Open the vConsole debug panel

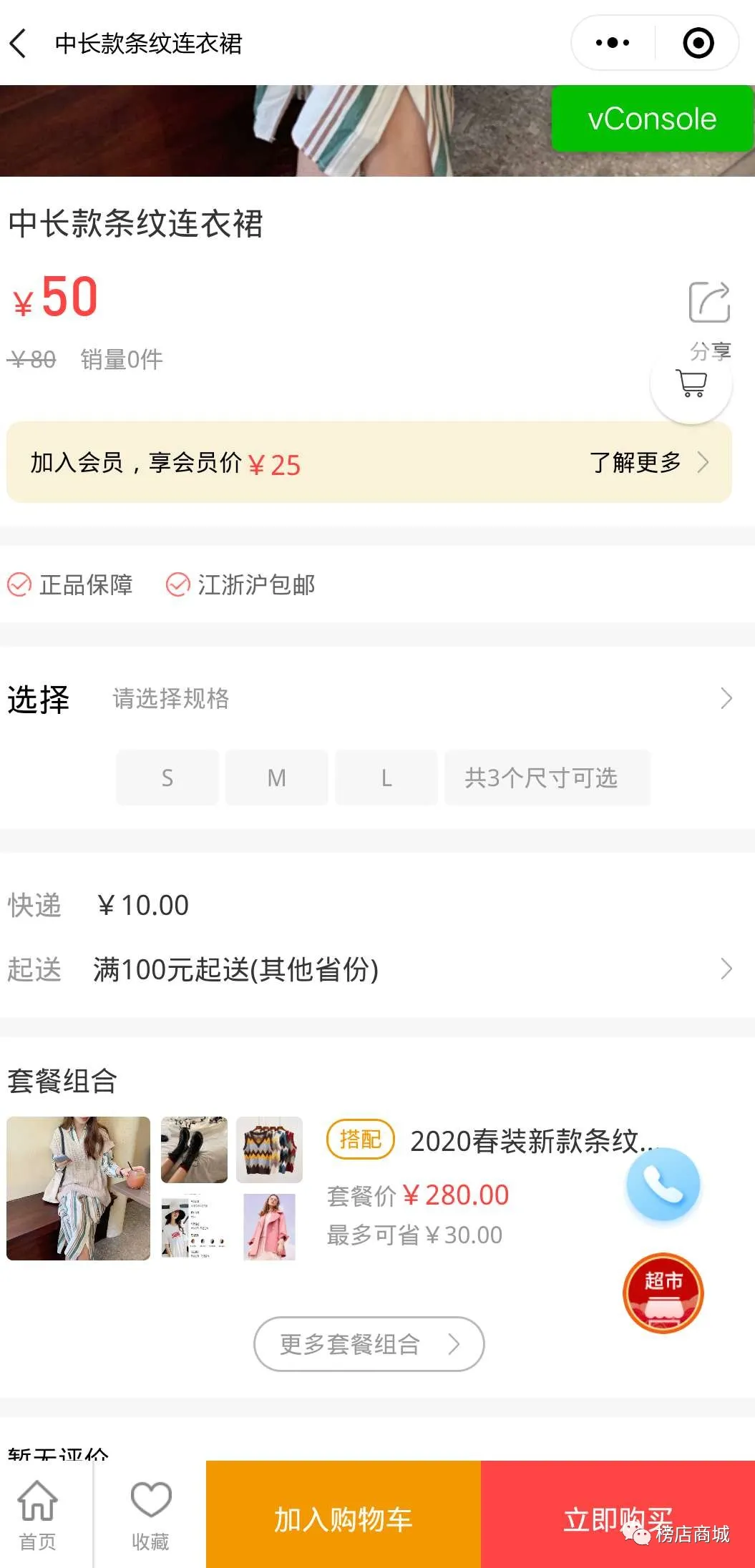(651, 119)
